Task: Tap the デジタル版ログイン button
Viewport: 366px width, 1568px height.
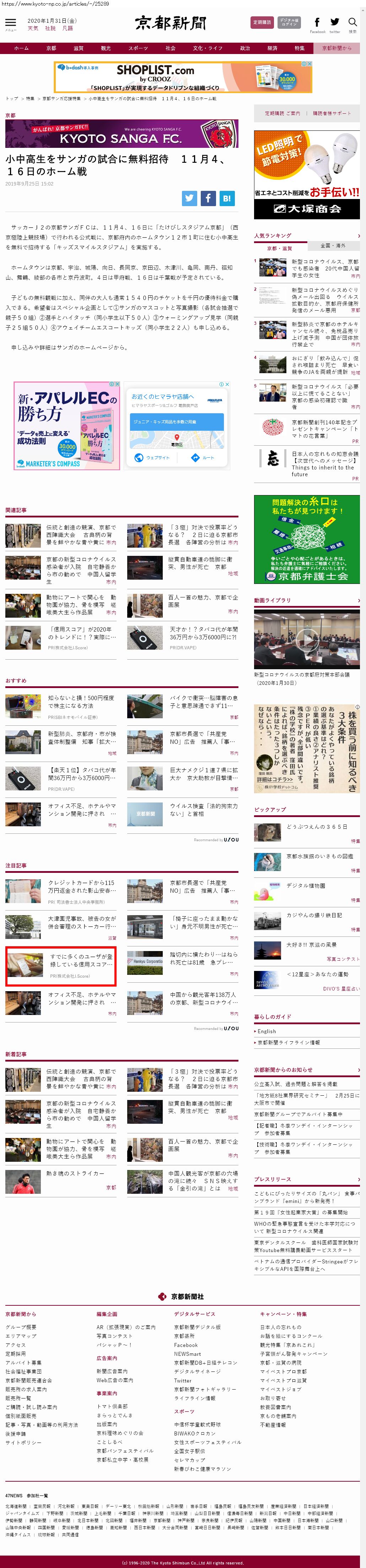Action: (x=289, y=22)
